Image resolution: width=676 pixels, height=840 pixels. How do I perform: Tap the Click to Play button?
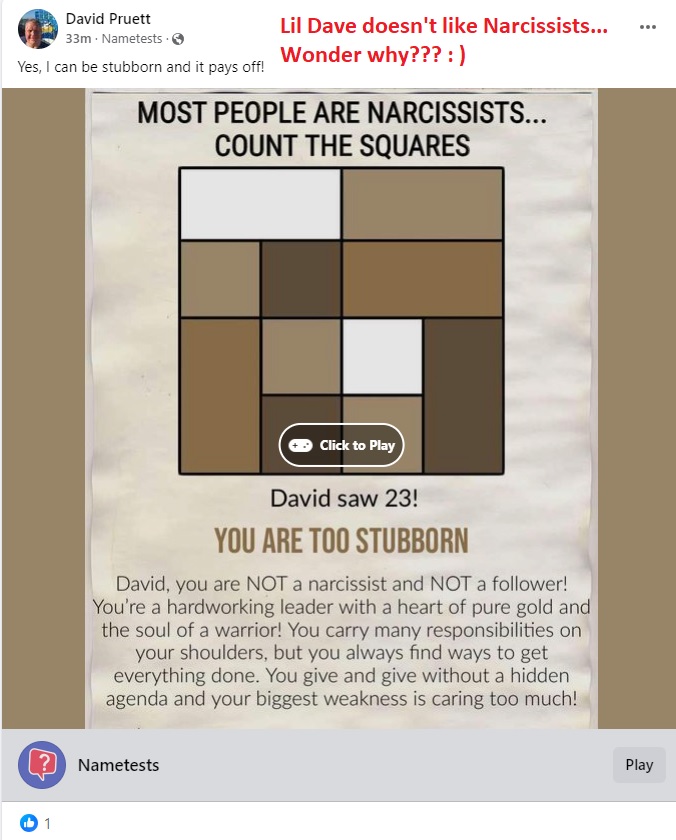(x=341, y=445)
